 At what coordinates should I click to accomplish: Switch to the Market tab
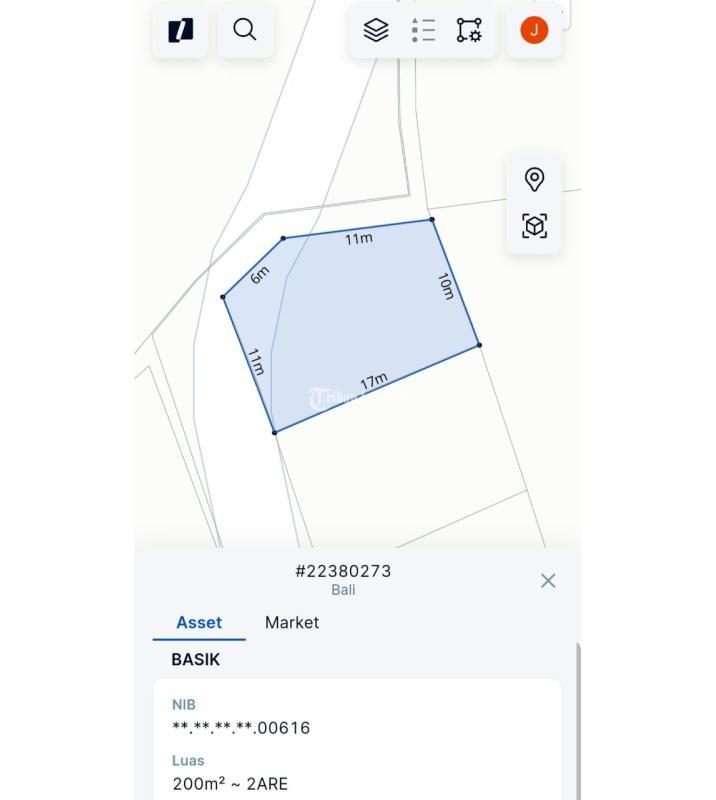(x=292, y=622)
